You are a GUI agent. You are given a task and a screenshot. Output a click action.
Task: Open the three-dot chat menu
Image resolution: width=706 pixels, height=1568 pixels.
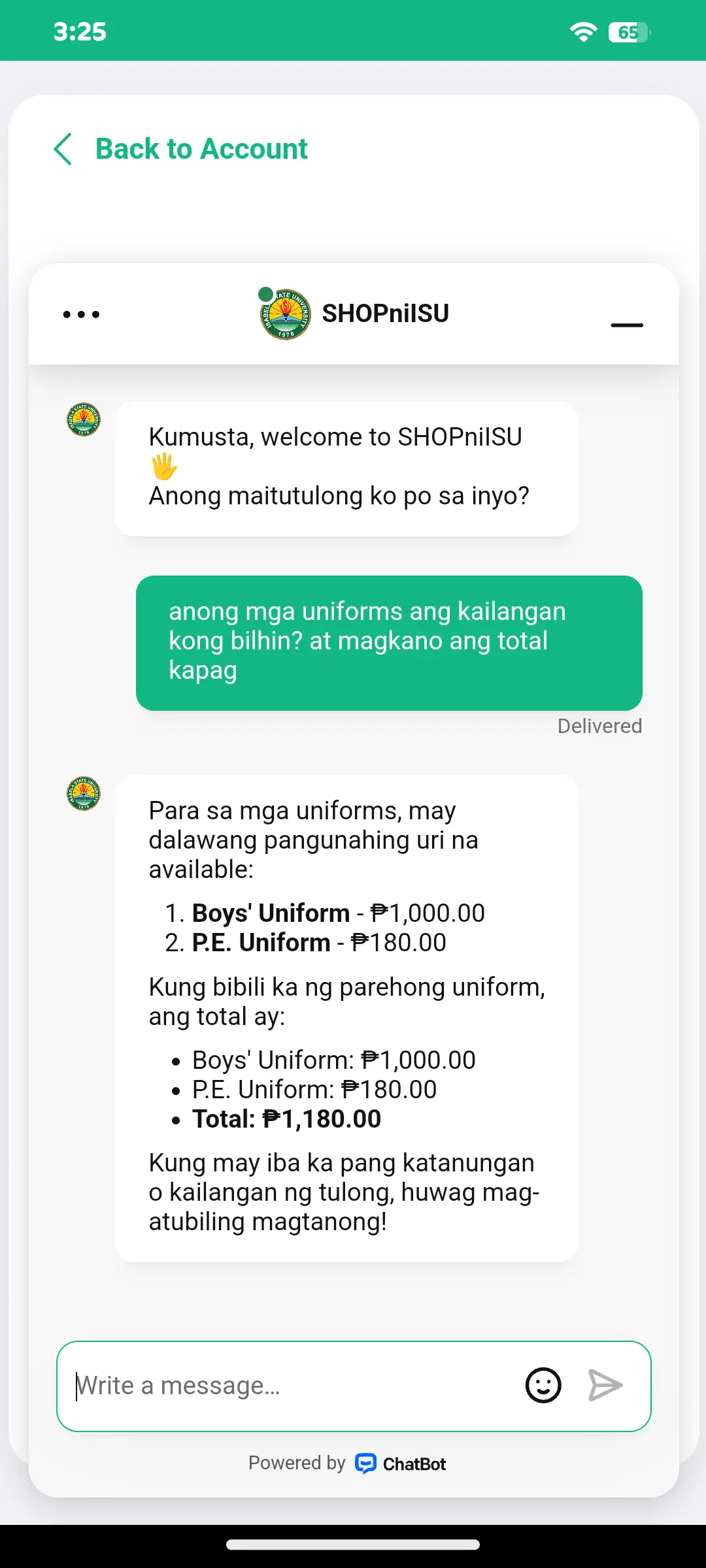coord(81,314)
